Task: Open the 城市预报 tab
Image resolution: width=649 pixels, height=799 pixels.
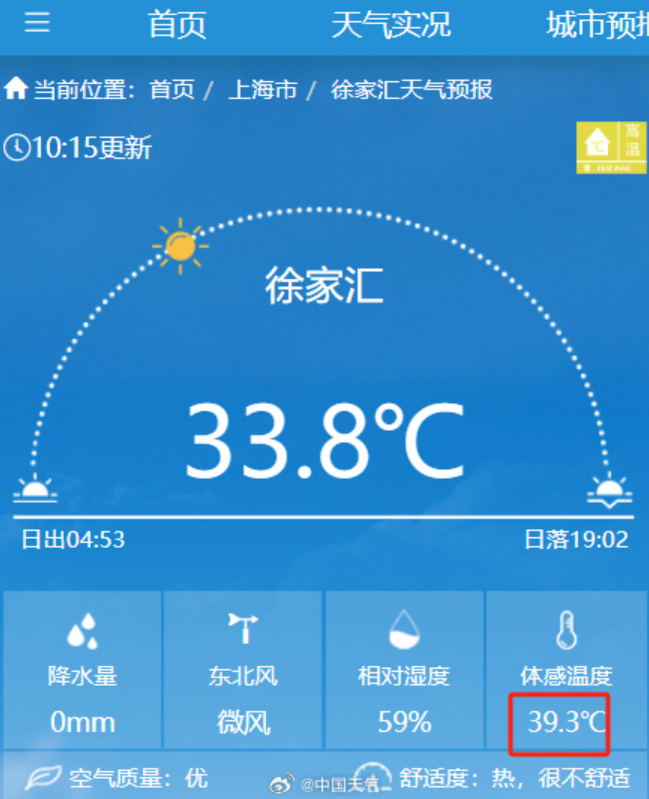Action: click(597, 24)
